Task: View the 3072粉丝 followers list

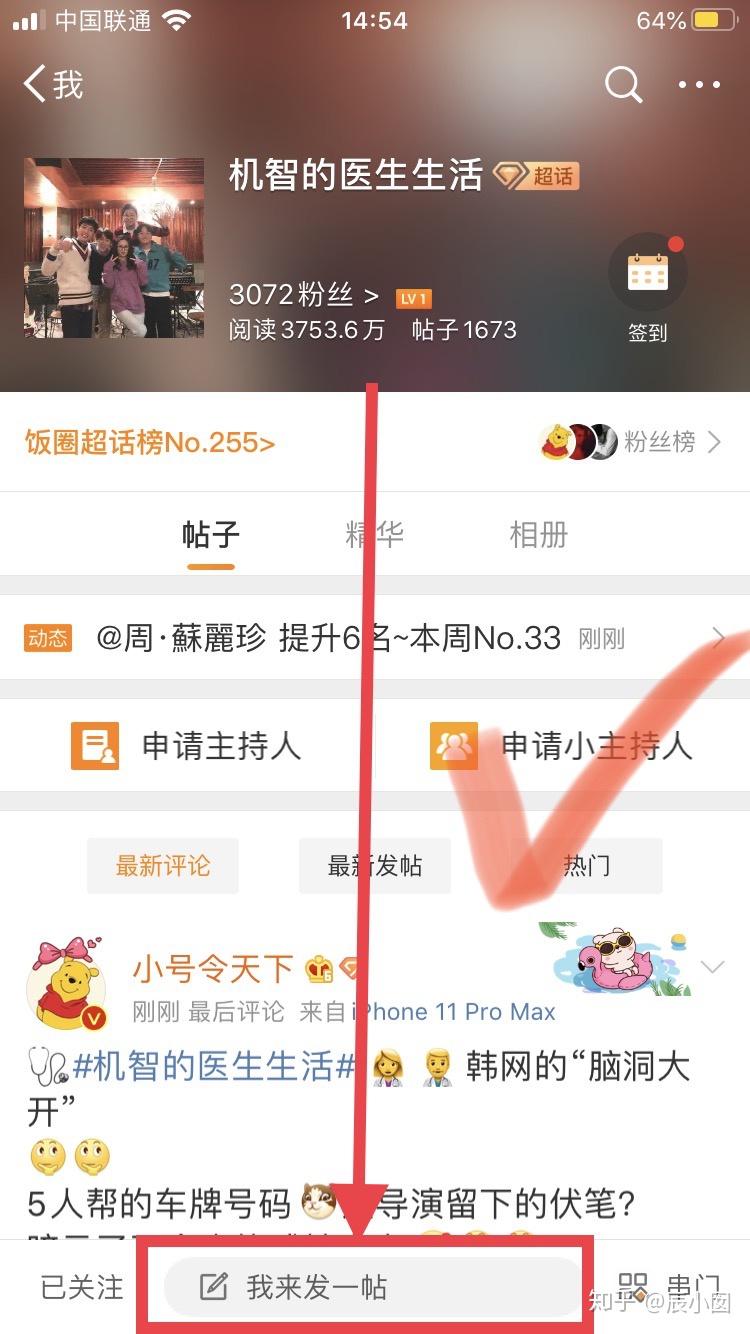Action: [x=304, y=295]
